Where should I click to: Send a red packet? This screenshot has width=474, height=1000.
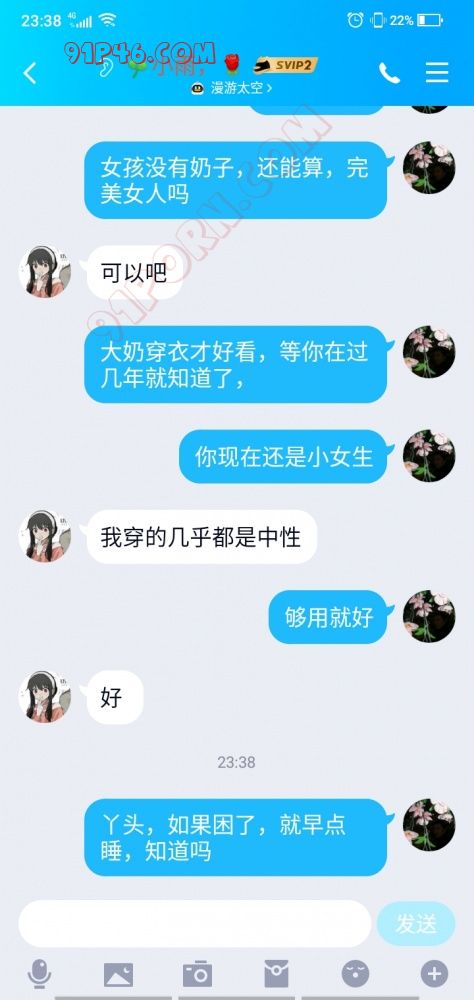(276, 974)
